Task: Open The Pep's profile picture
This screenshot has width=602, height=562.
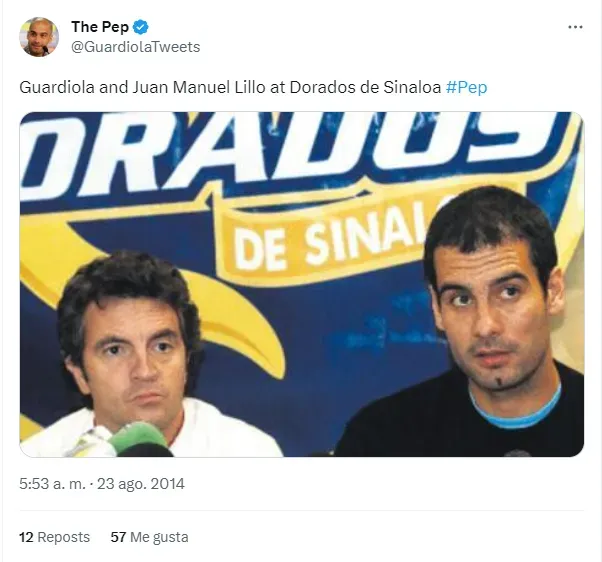Action: pyautogui.click(x=38, y=37)
